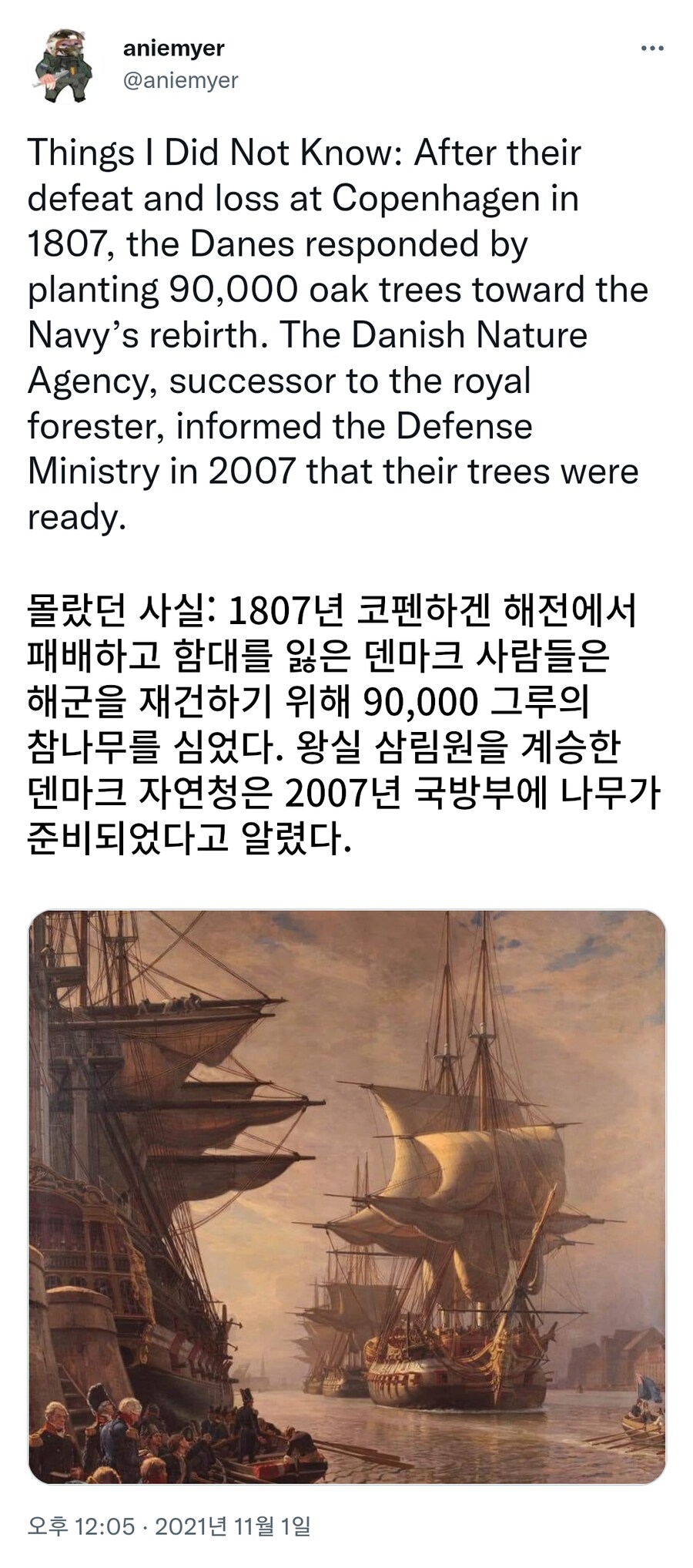Open the tweet overflow actions via the three dots
The width and height of the screenshot is (693, 1568).
tap(654, 48)
